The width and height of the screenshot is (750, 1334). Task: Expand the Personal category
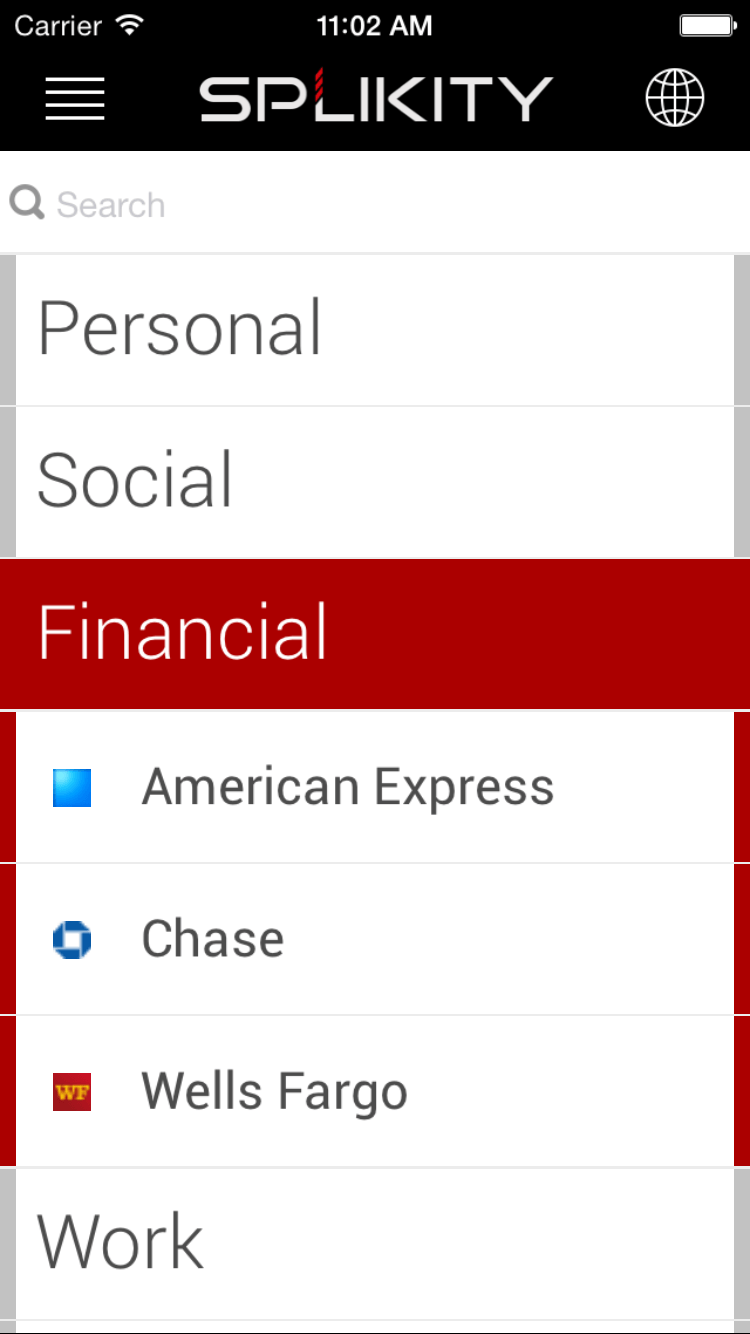tap(375, 330)
